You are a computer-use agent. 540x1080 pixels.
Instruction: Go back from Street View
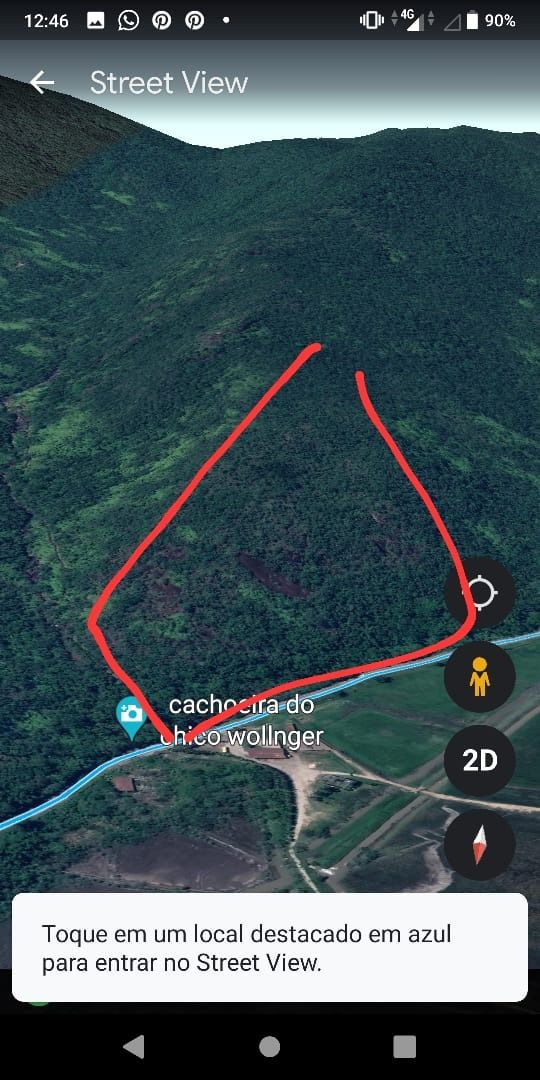click(x=42, y=83)
